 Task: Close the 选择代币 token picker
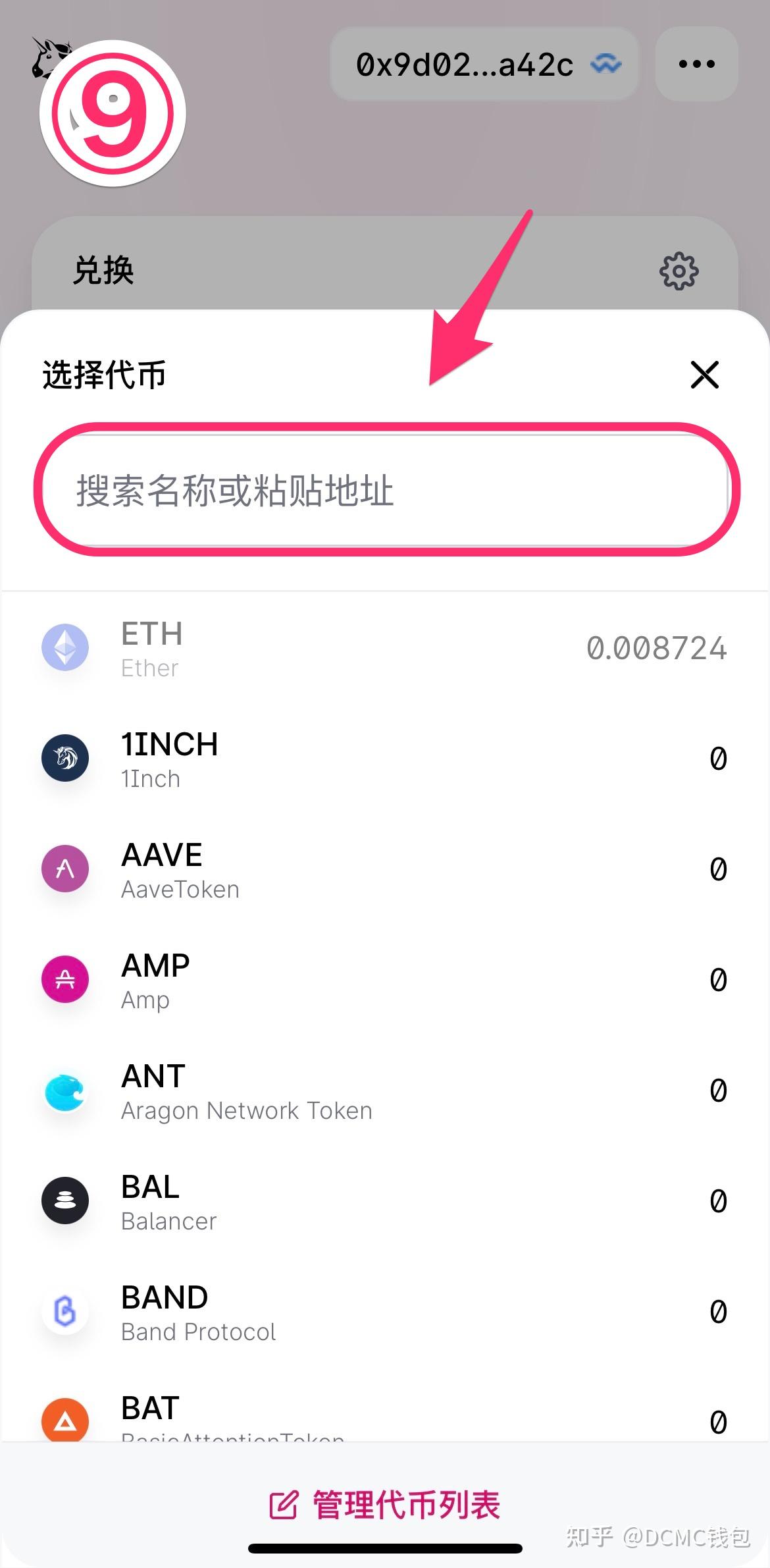coord(704,375)
